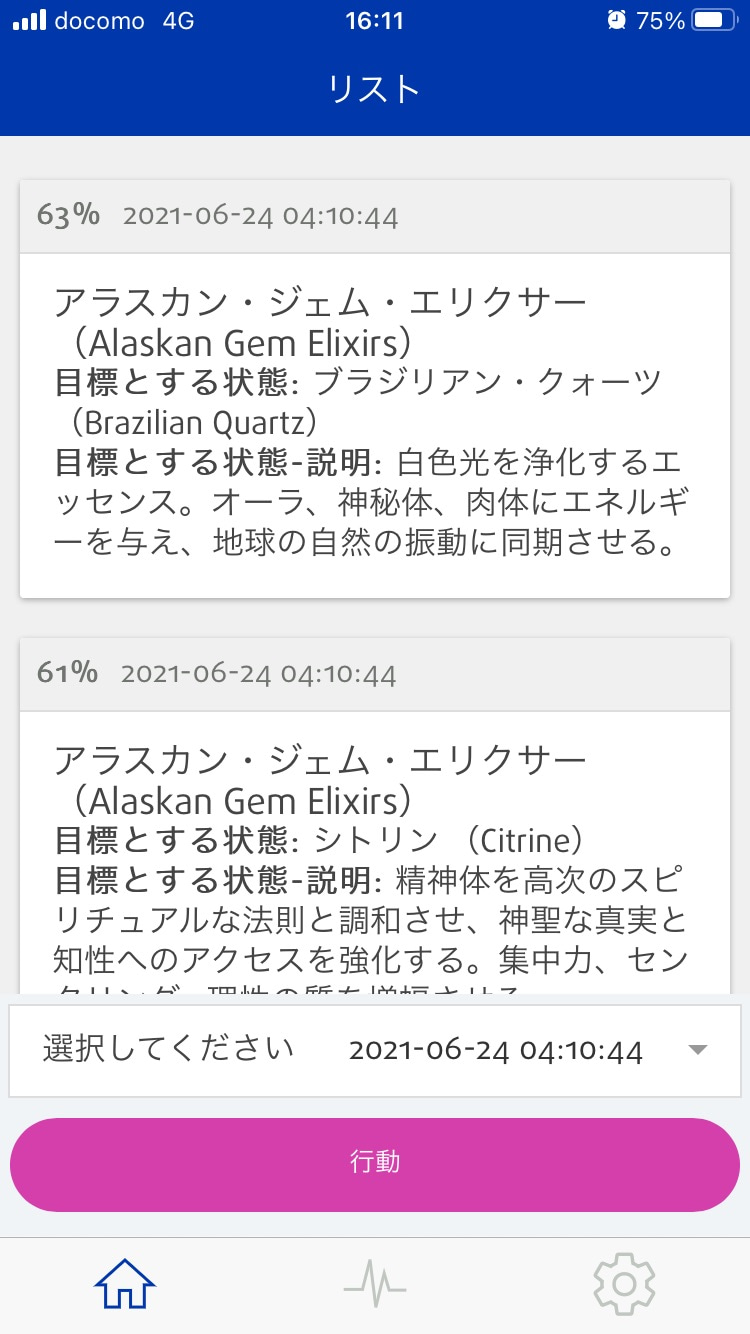Open the settings gear tab
The width and height of the screenshot is (750, 1334).
pos(624,1282)
